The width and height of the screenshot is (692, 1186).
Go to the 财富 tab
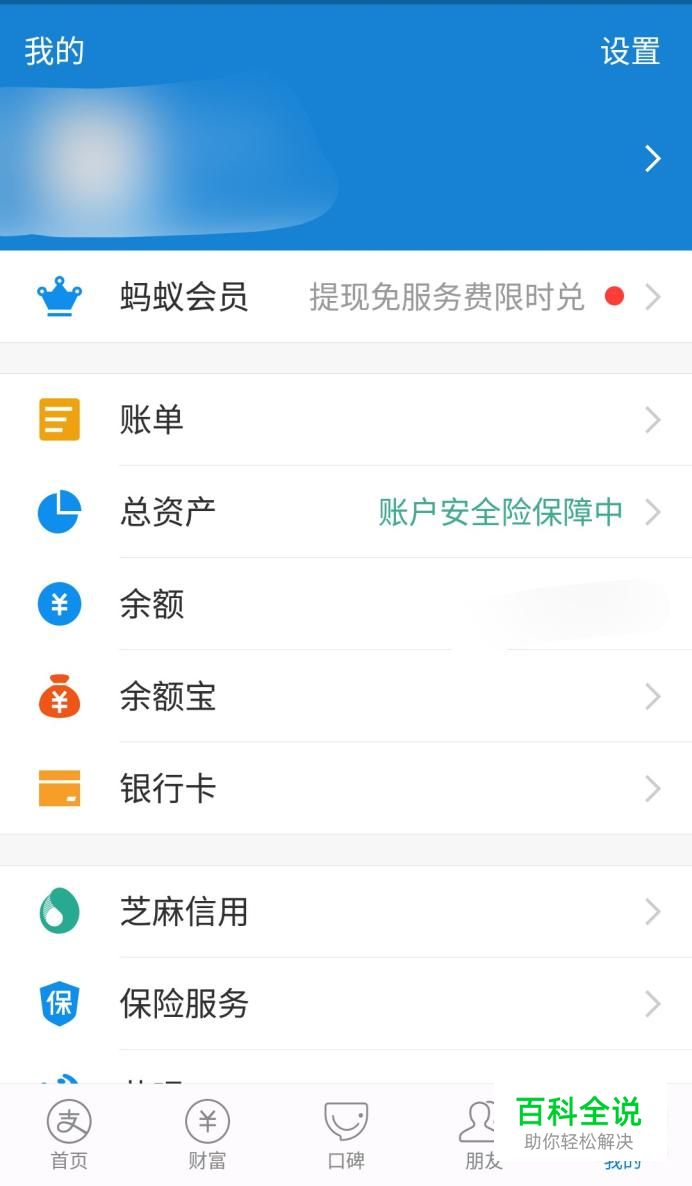click(x=207, y=1135)
